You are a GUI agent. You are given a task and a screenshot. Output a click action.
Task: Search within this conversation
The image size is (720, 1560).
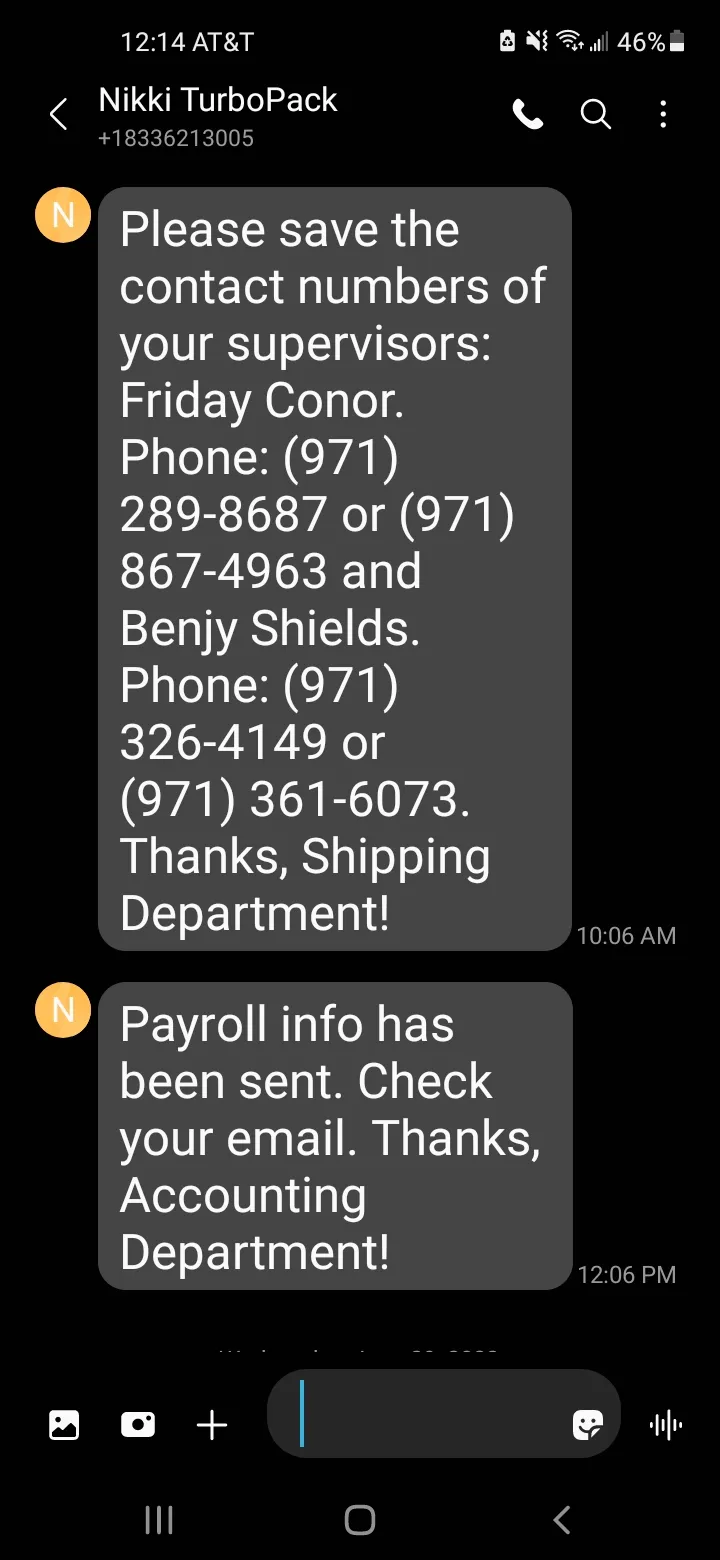coord(596,115)
